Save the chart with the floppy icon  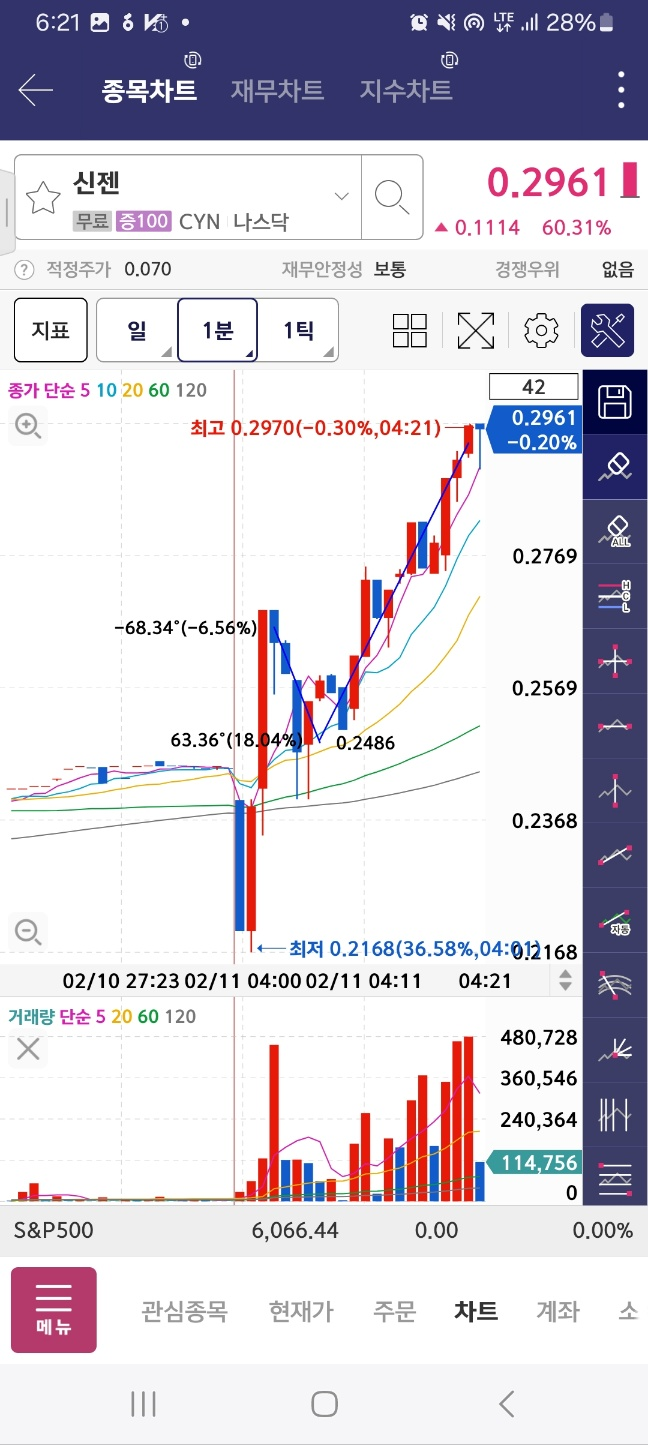[x=614, y=402]
